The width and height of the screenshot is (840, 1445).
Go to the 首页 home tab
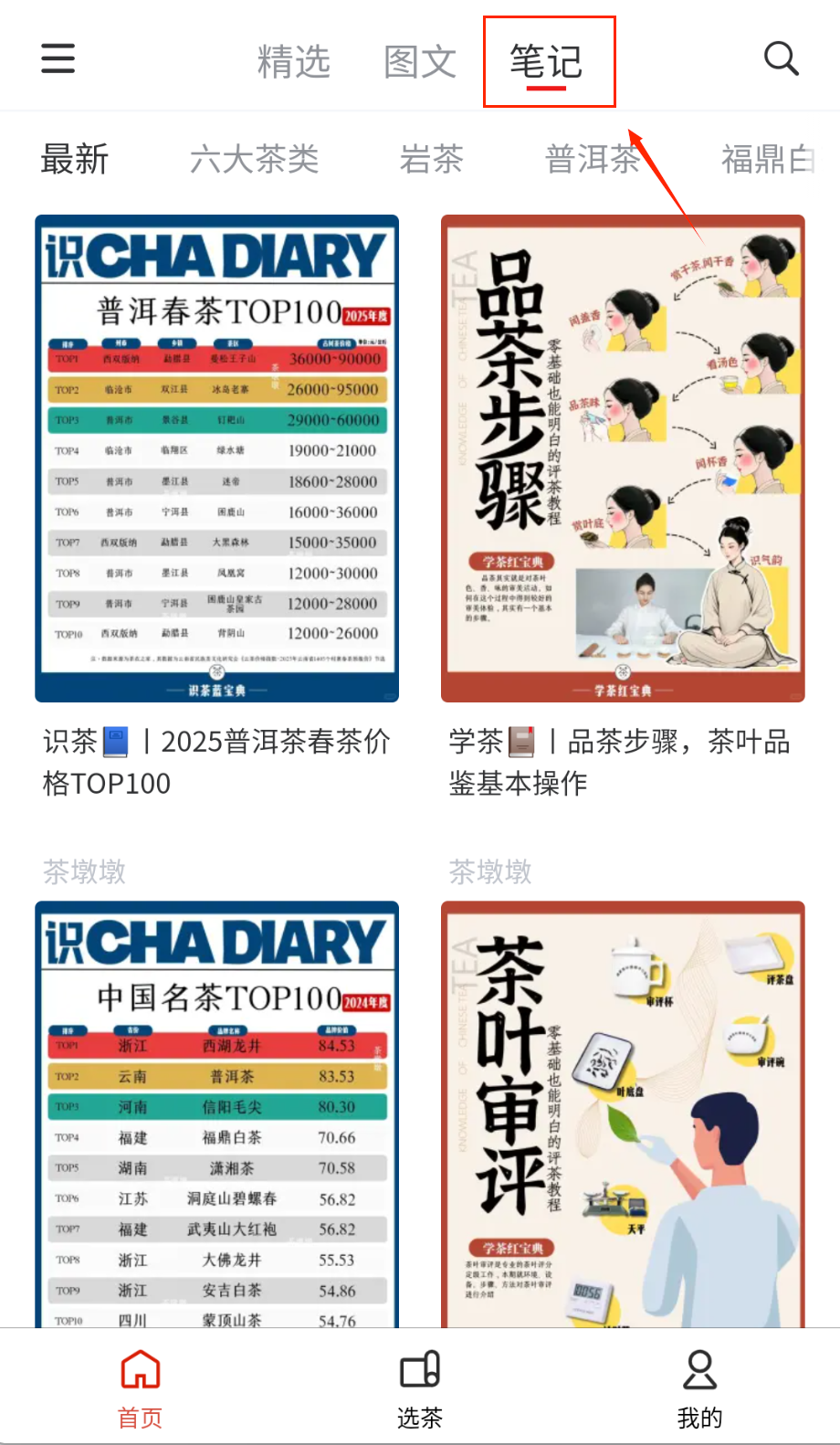[140, 1388]
